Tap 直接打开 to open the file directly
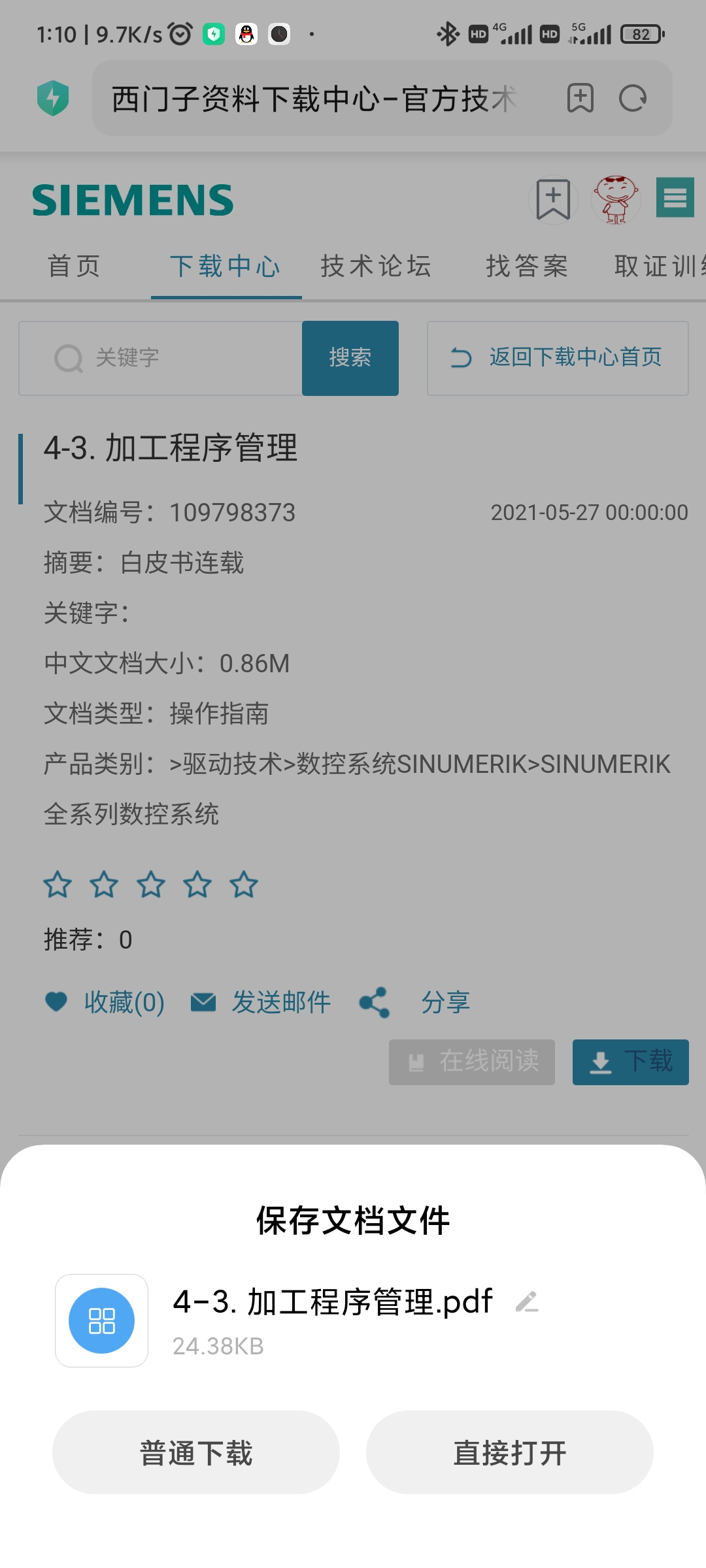 [509, 1452]
